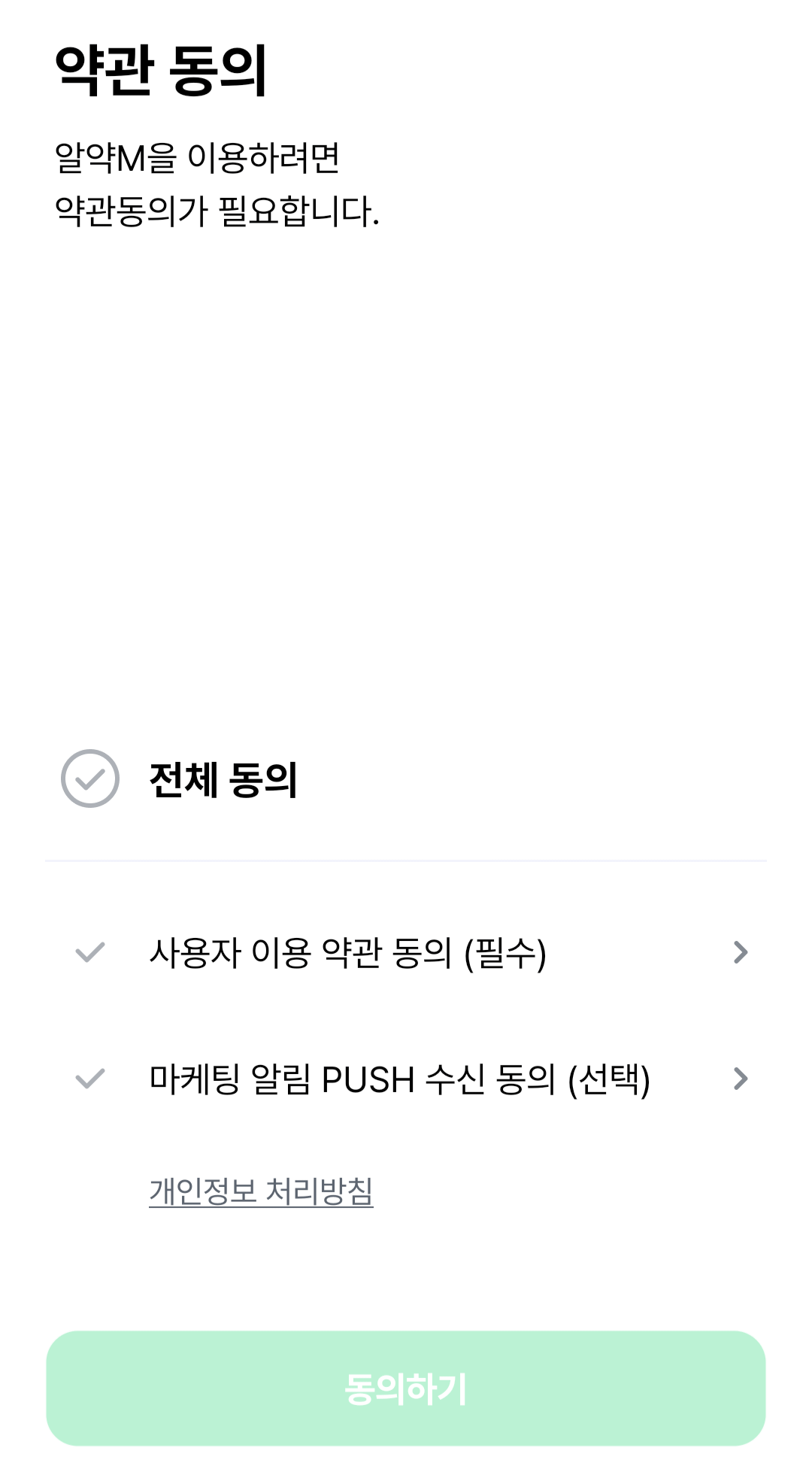Tap the 동의하기 button
This screenshot has width=812, height=1469.
(x=406, y=1389)
